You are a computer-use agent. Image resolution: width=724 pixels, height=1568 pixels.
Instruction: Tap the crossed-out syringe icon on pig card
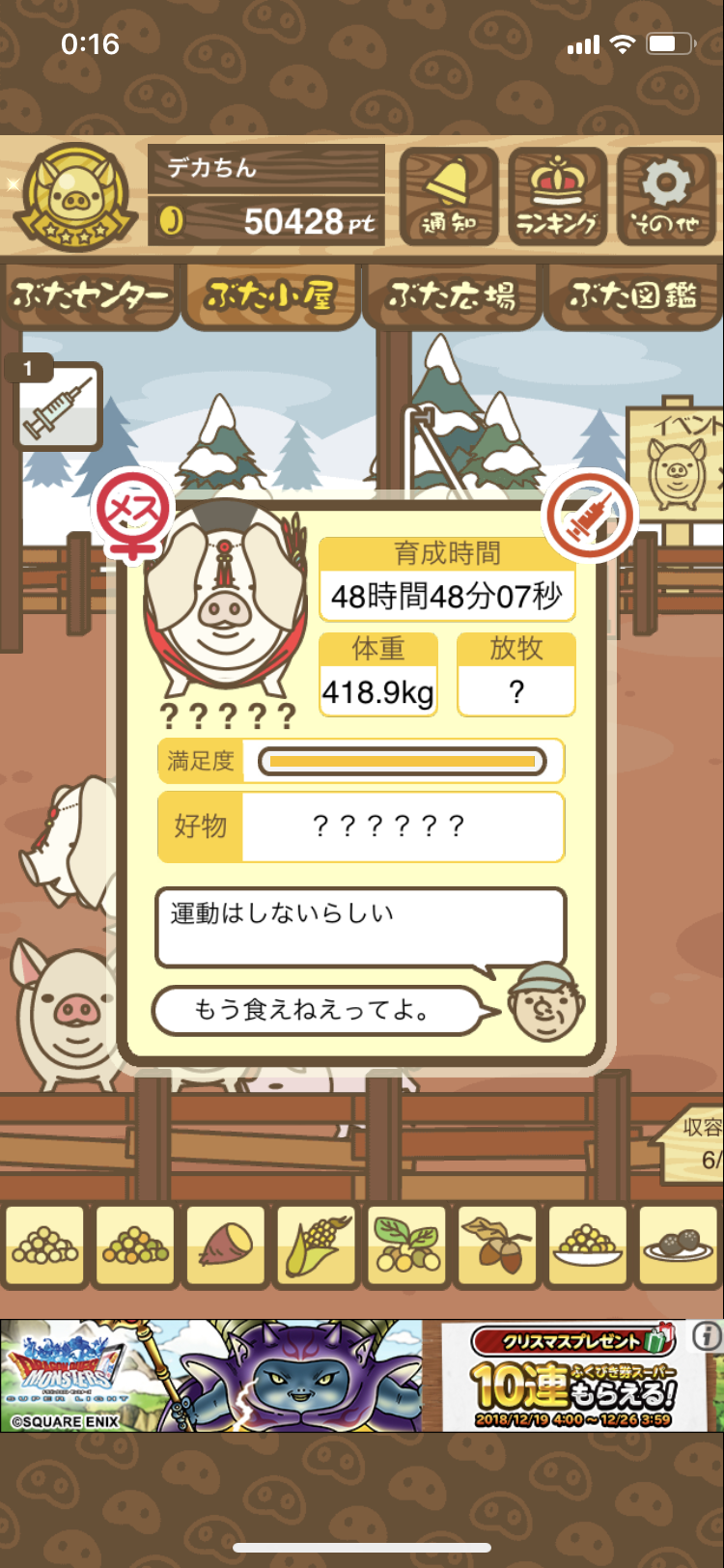[590, 517]
